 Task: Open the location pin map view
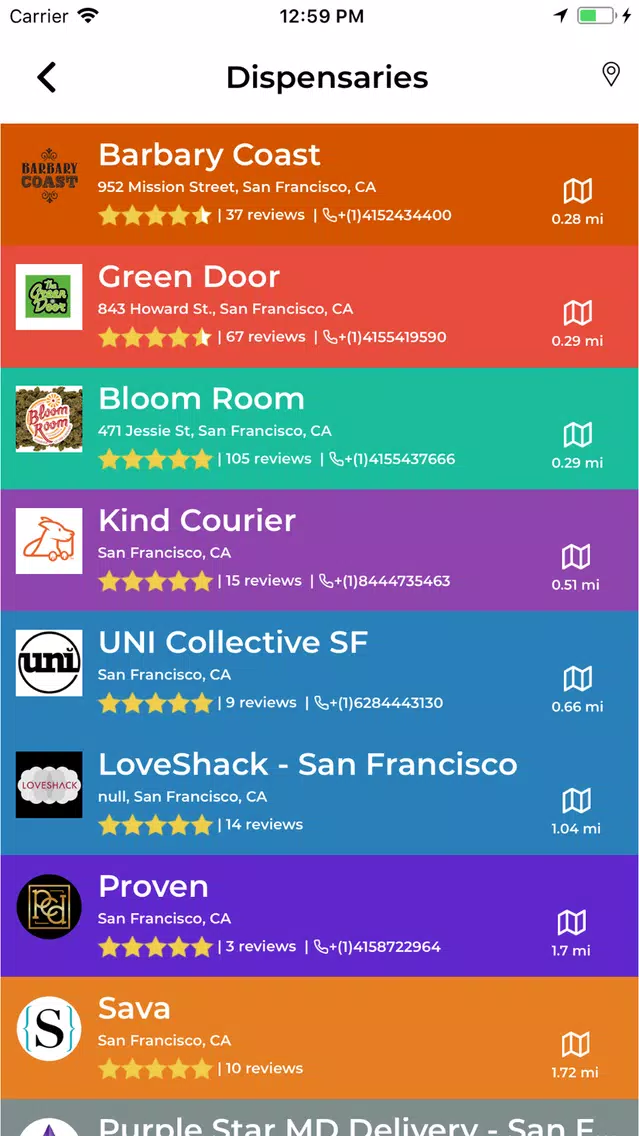coord(611,75)
